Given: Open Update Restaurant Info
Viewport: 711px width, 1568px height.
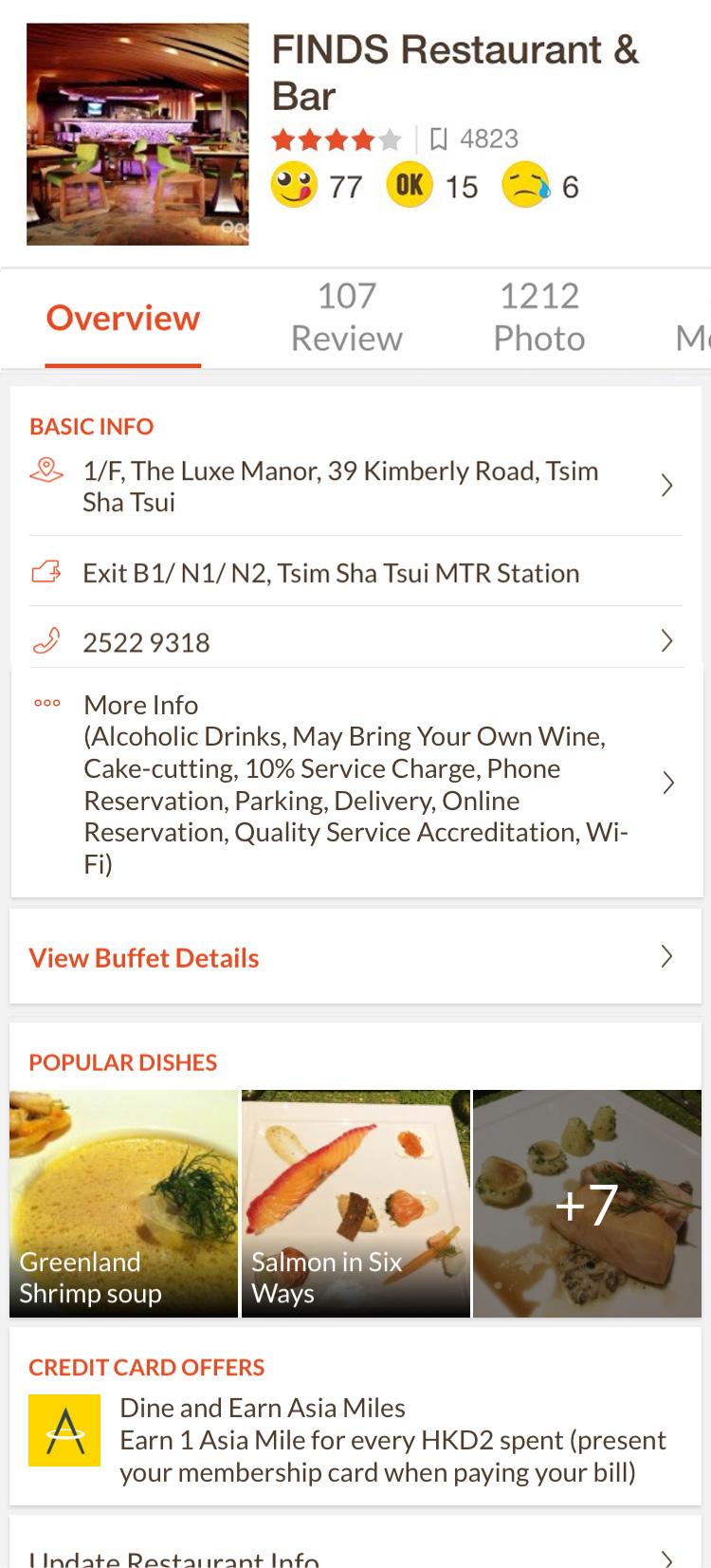Looking at the screenshot, I should click(355, 1556).
